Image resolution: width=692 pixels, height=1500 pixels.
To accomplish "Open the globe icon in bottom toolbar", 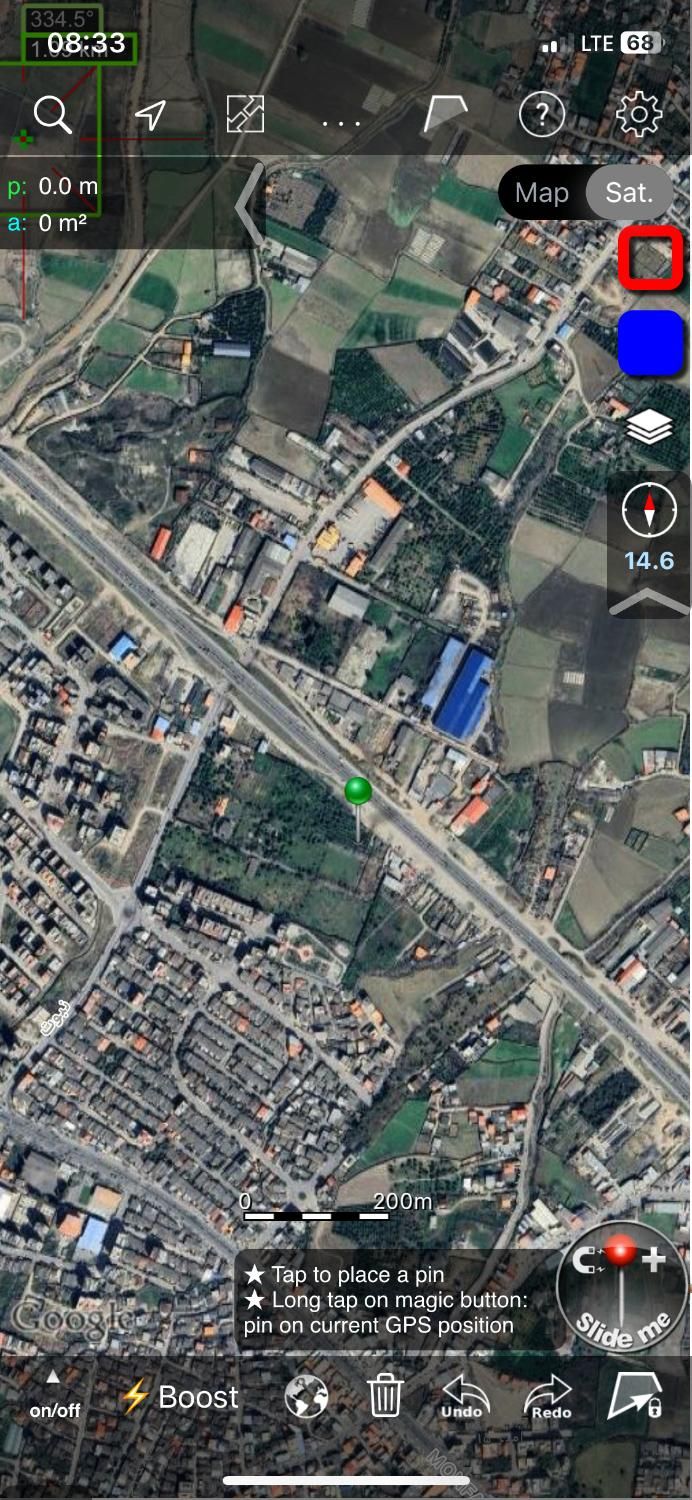I will tap(306, 1397).
